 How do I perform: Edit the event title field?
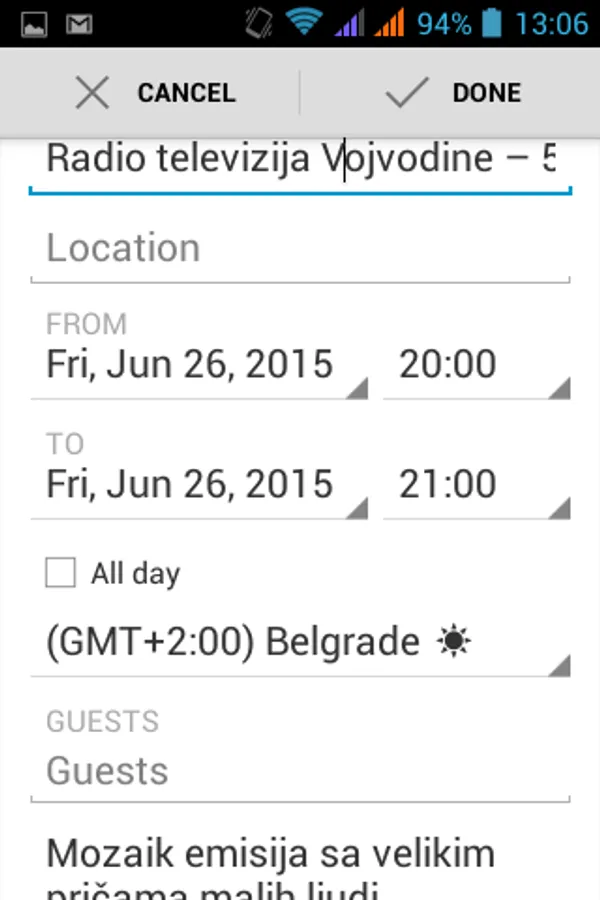pyautogui.click(x=300, y=159)
